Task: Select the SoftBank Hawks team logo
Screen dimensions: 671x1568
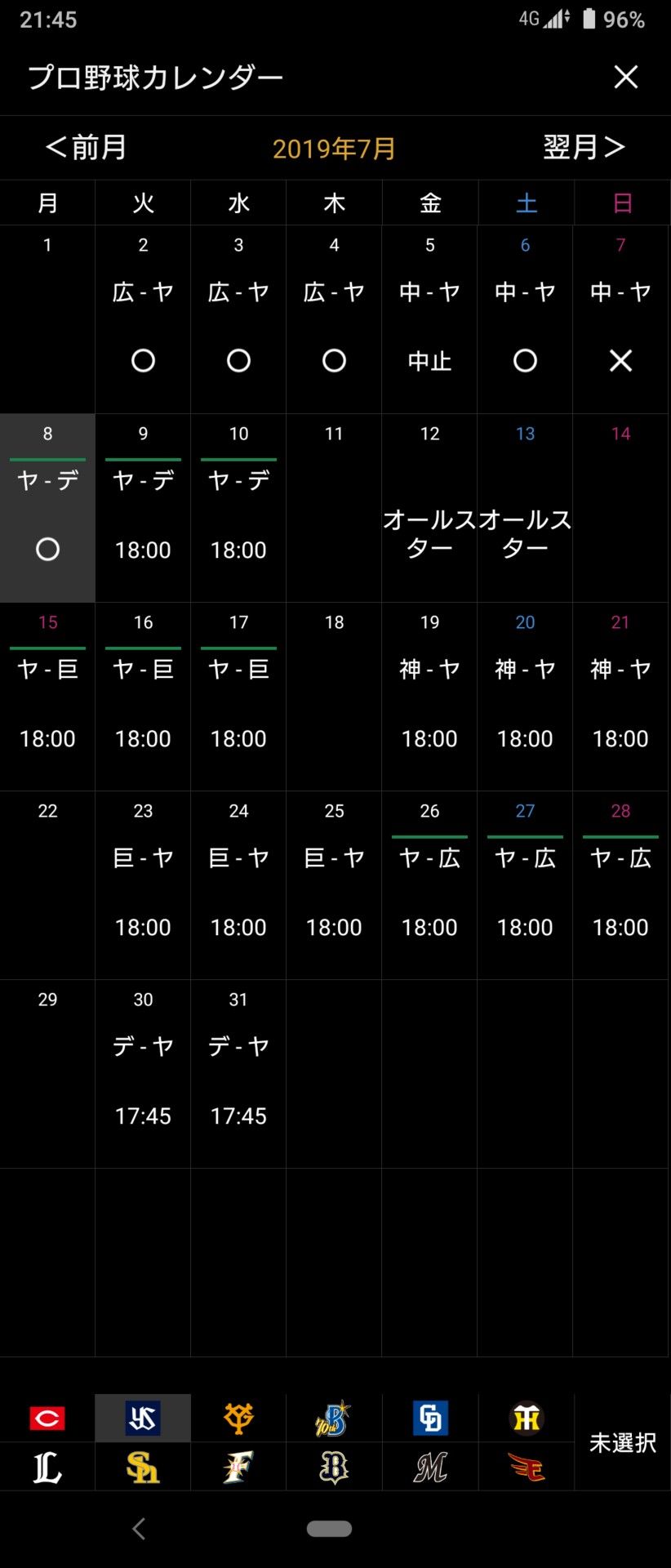Action: (x=143, y=1468)
